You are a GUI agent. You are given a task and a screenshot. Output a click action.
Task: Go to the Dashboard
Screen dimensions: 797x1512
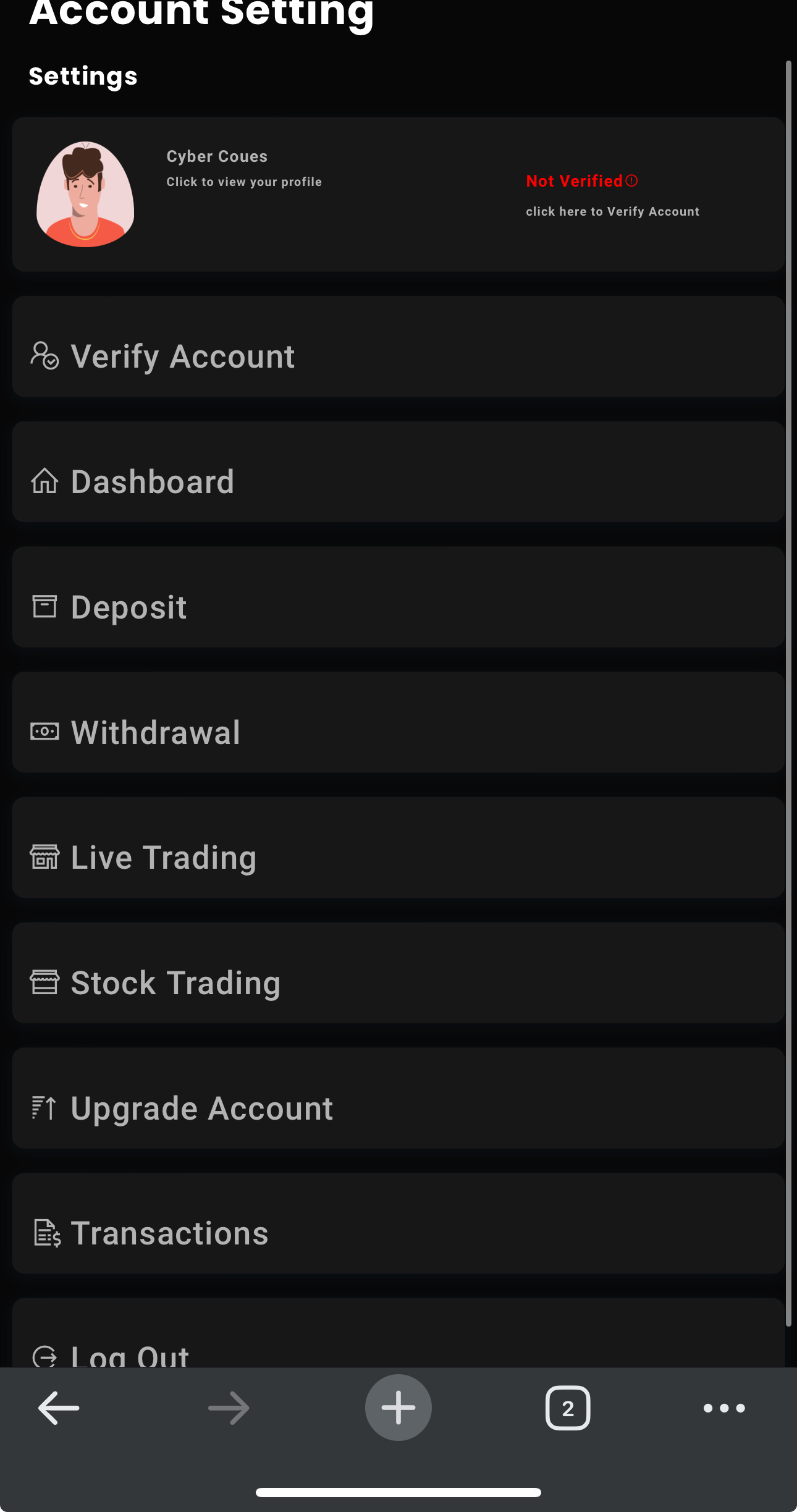click(x=399, y=472)
